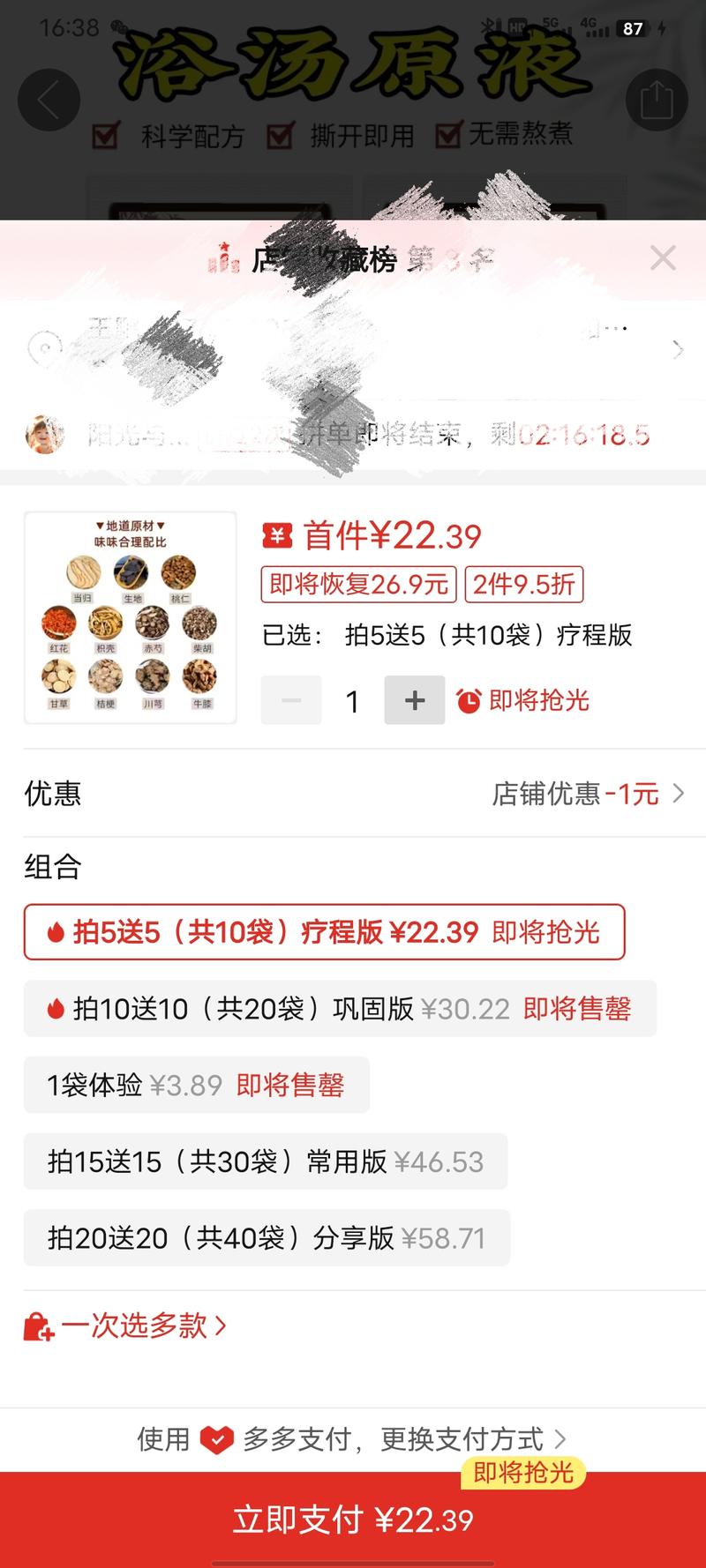Go back using the top arrow
706x1568 pixels.
pyautogui.click(x=49, y=101)
